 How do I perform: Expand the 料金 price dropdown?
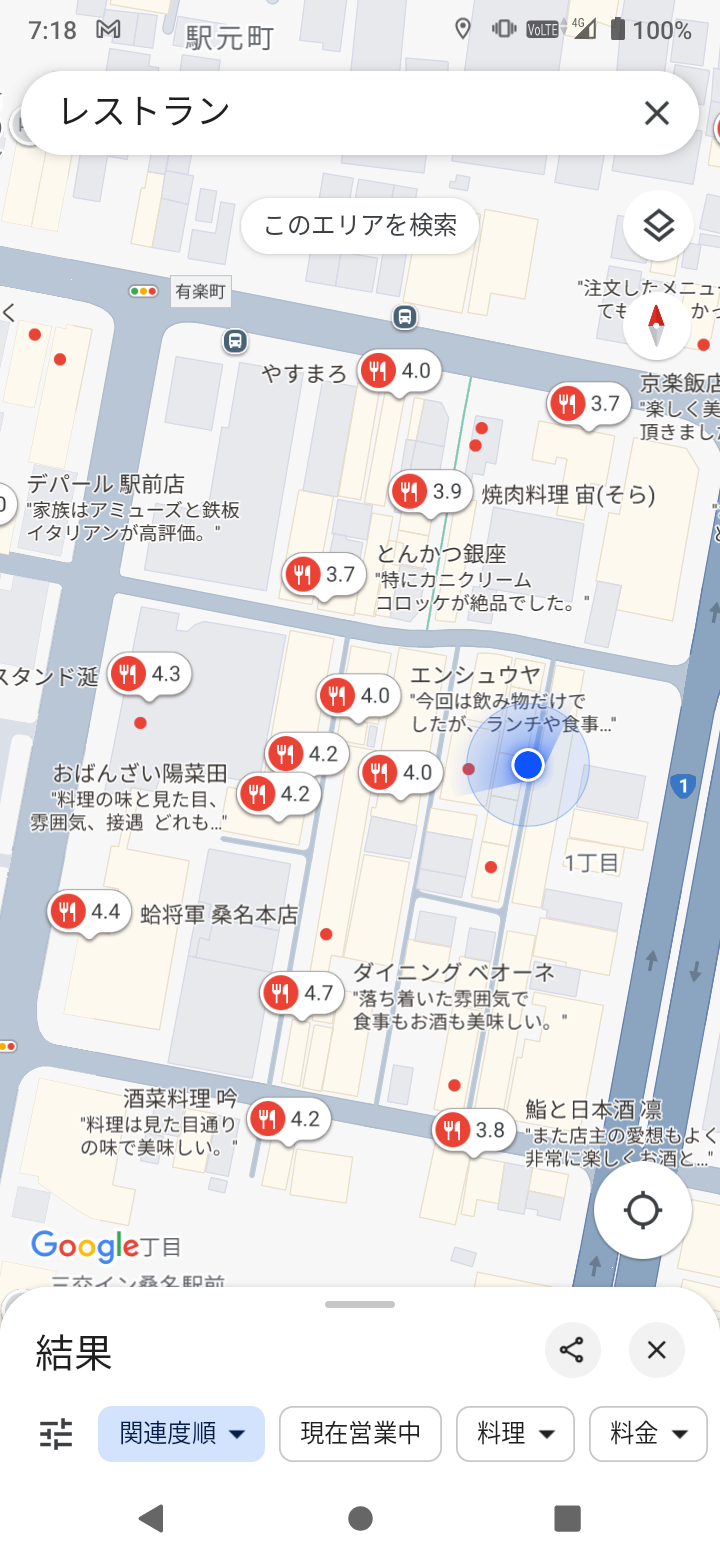click(648, 1434)
